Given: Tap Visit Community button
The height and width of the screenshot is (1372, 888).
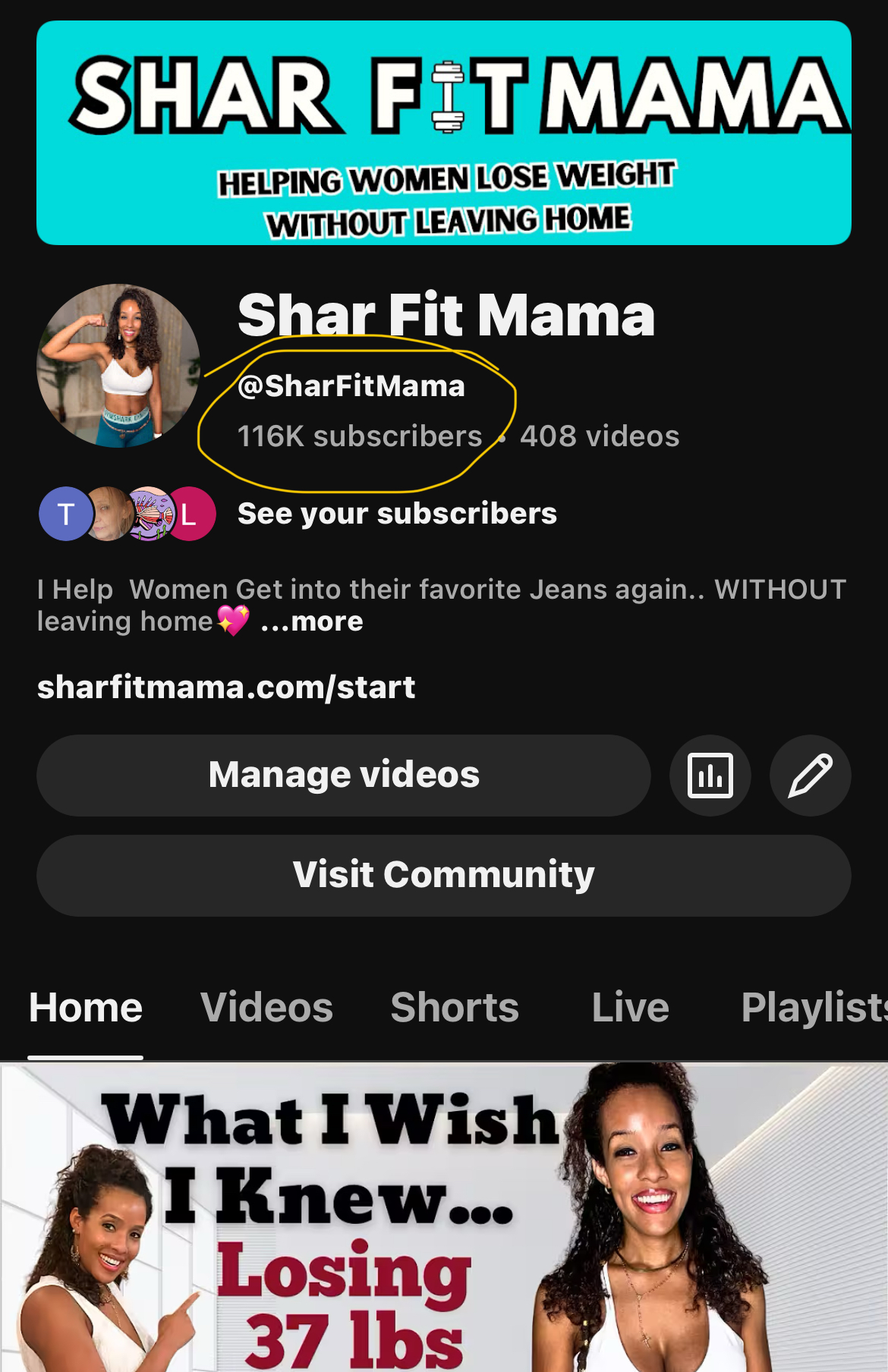Looking at the screenshot, I should [x=443, y=875].
